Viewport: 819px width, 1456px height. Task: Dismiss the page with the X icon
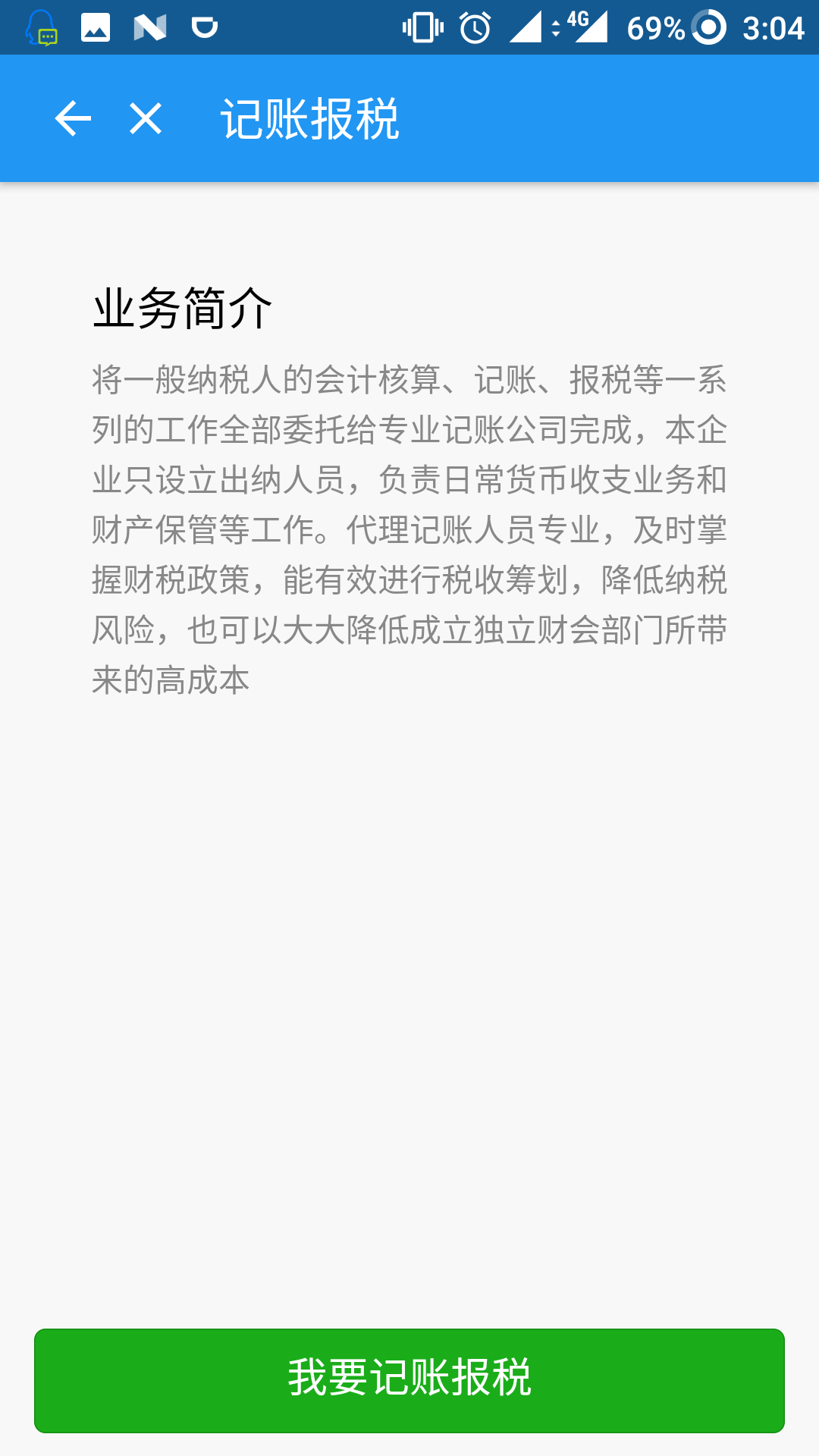(144, 118)
